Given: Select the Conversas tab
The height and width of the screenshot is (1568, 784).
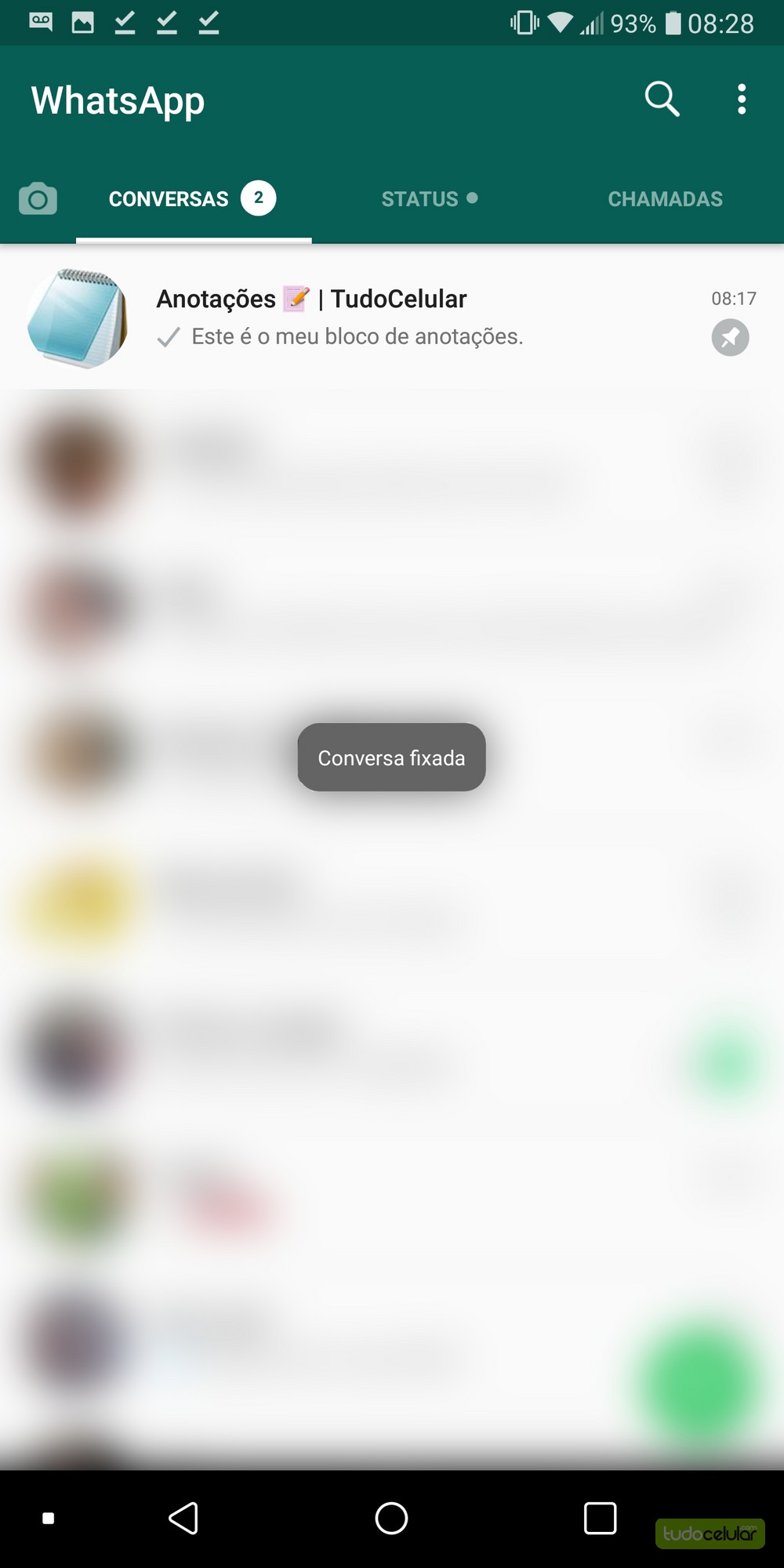Looking at the screenshot, I should [193, 199].
